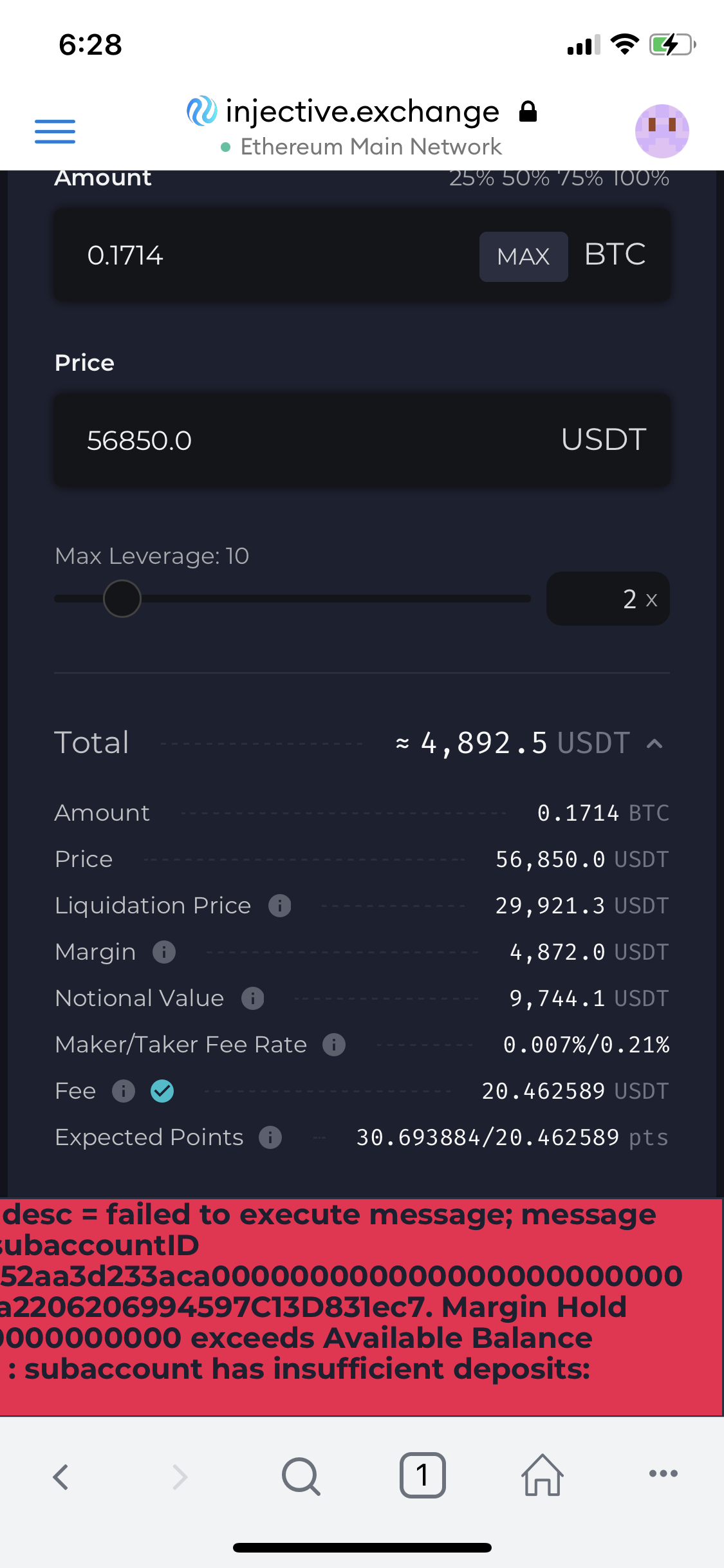Edit the USDT price field
This screenshot has height=1568, width=724.
pos(309,440)
